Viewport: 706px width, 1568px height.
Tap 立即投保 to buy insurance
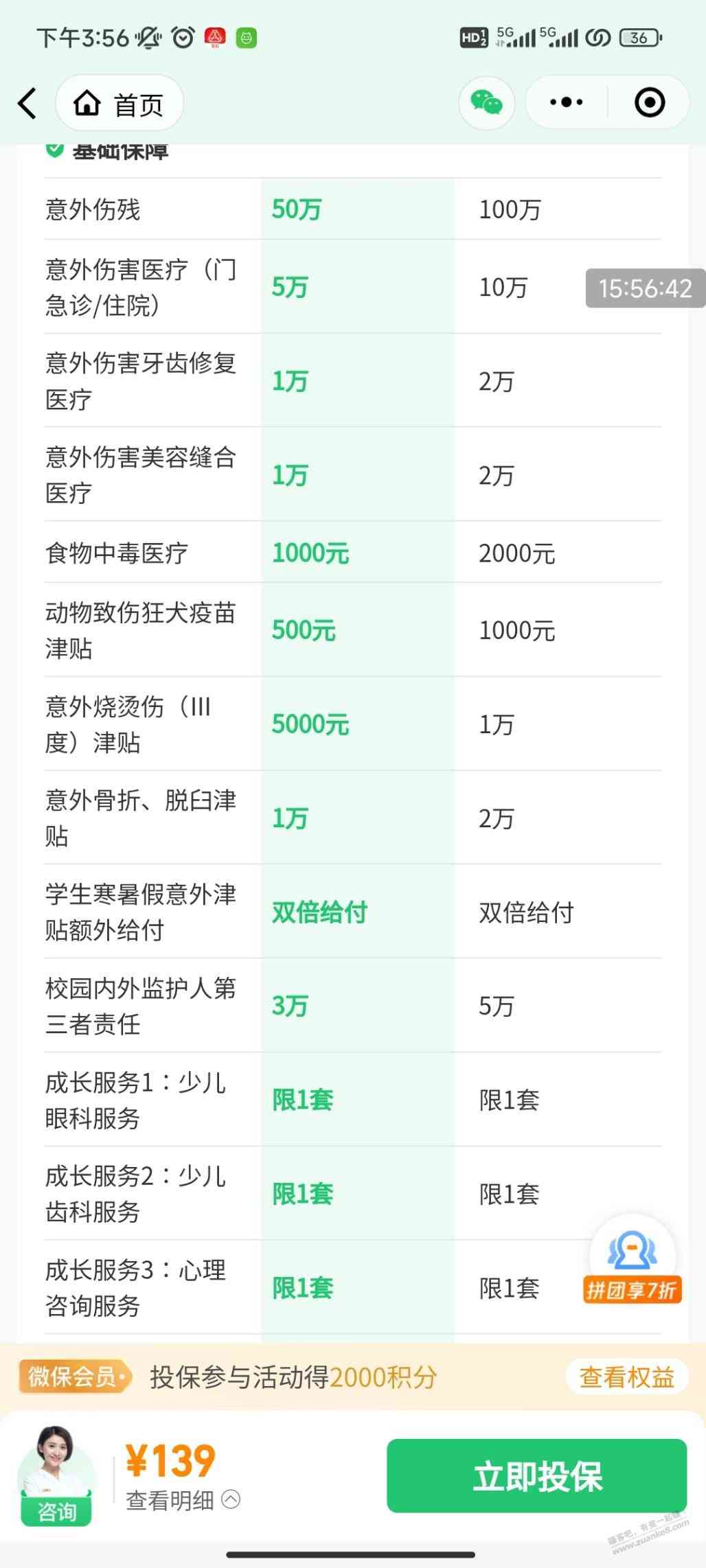(536, 1475)
